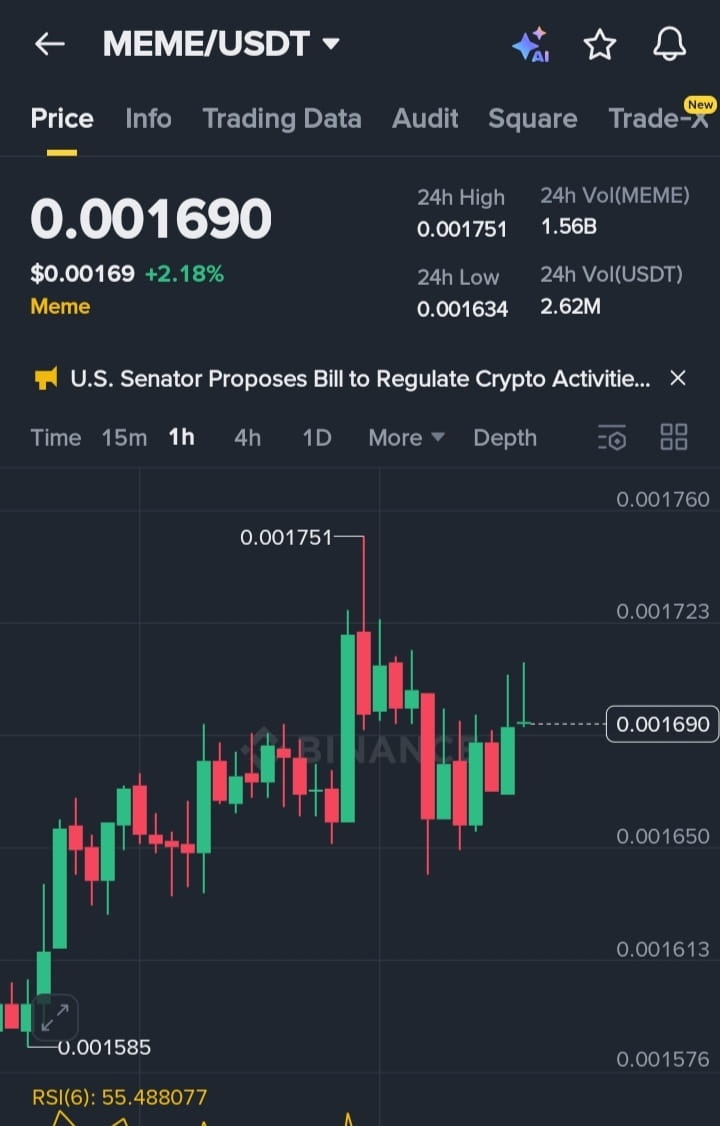
Task: Open price alert bell
Action: [x=669, y=44]
